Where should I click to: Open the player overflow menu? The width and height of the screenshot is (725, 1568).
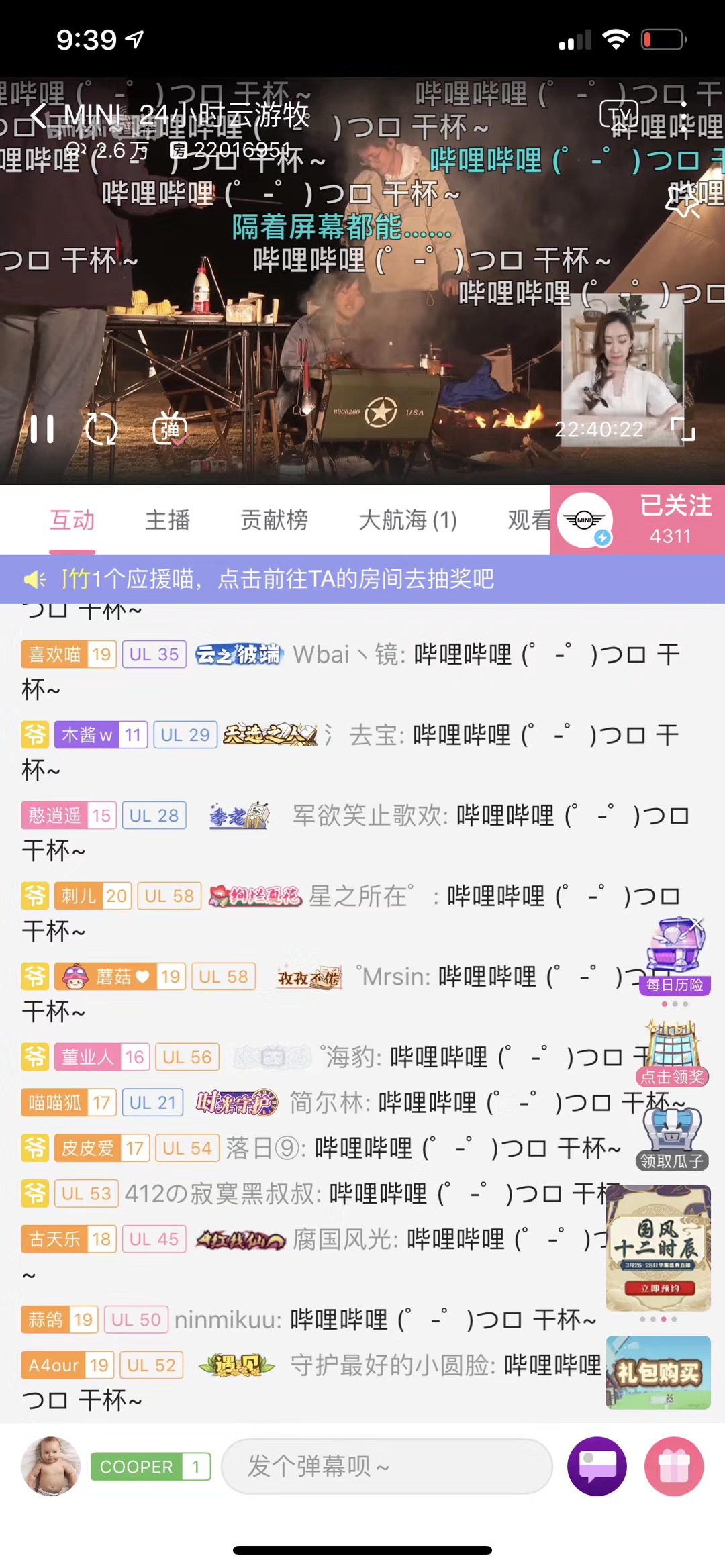(x=683, y=117)
